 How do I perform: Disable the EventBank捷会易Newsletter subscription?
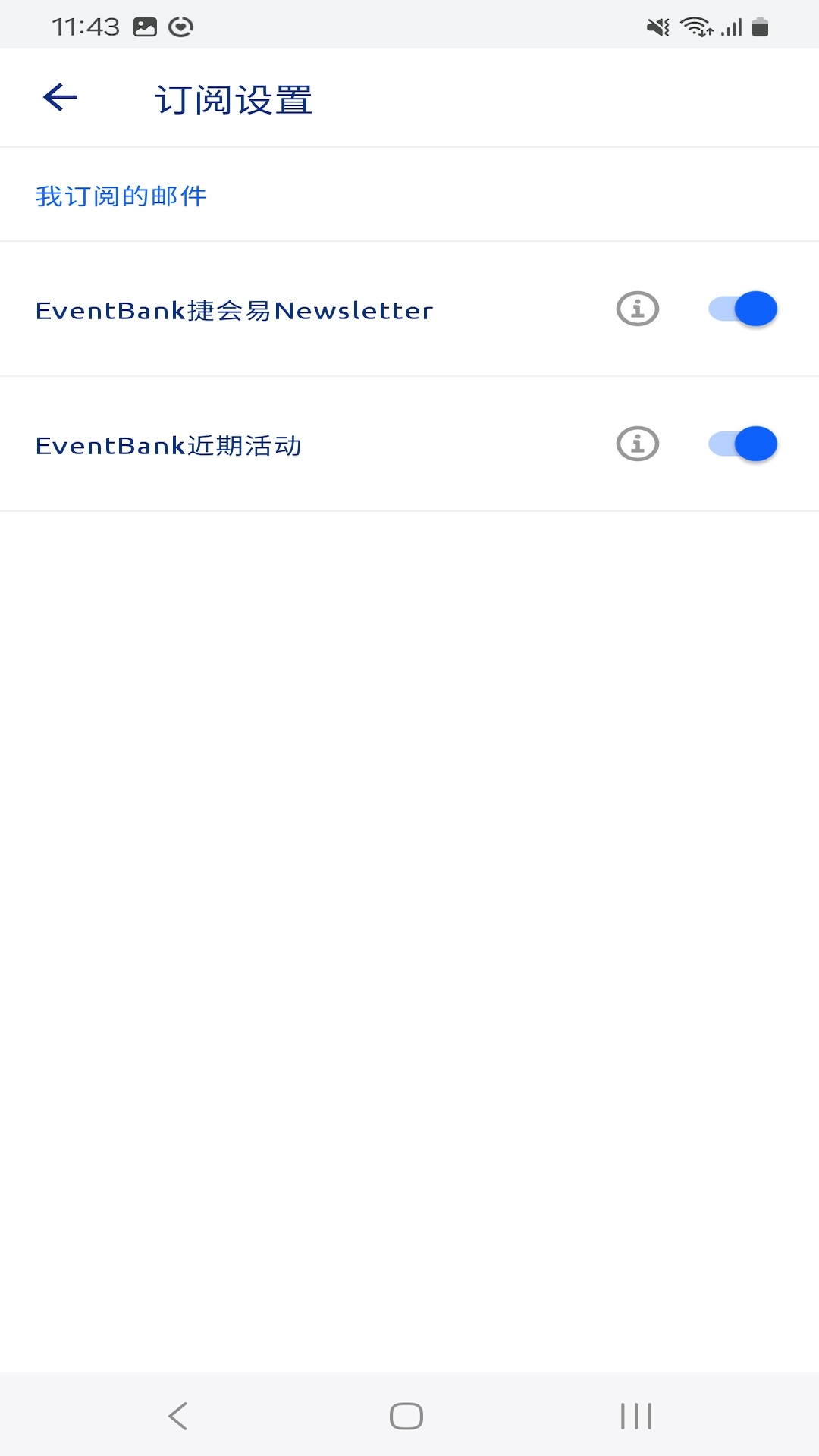[741, 309]
